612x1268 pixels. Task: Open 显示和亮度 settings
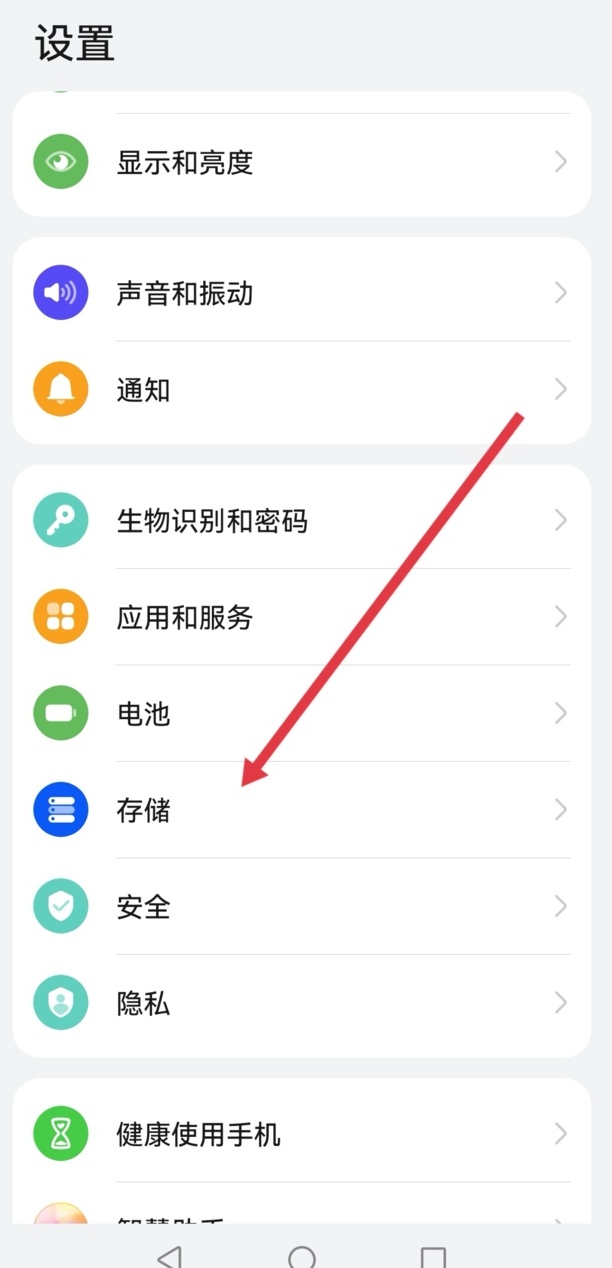click(x=300, y=162)
